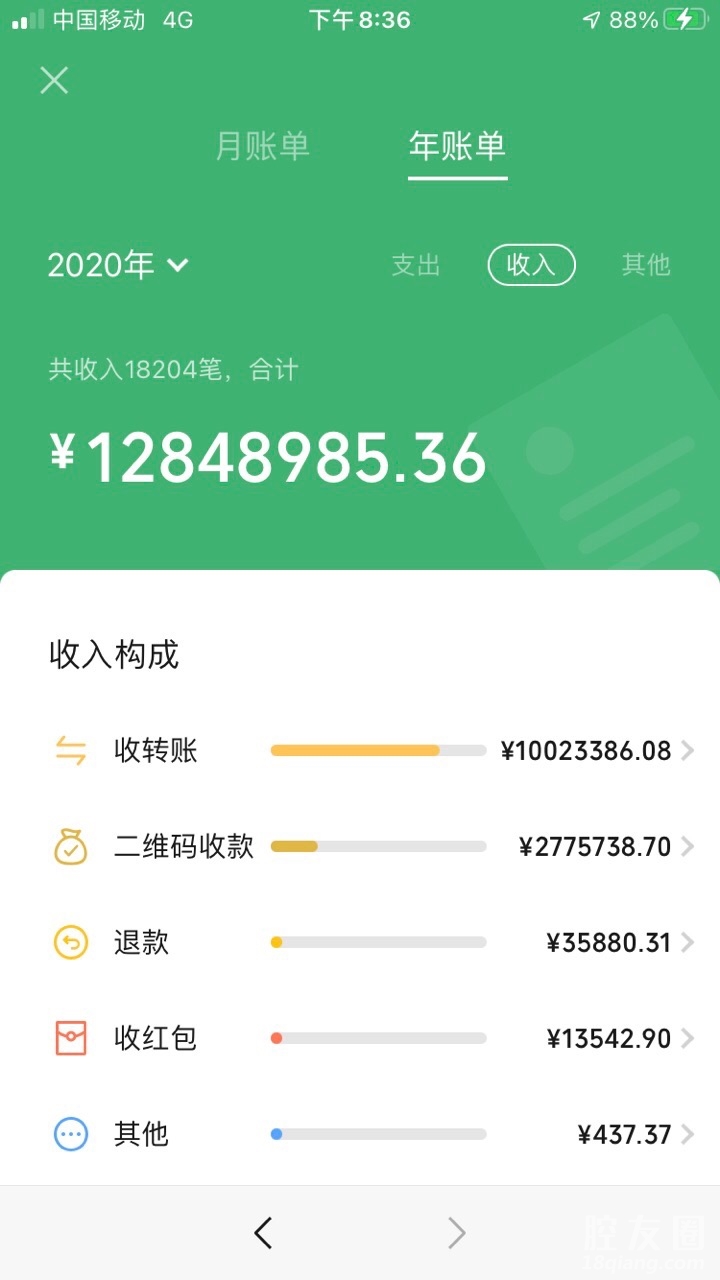Switch to the 其他 filter
This screenshot has height=1280, width=720.
pos(645,265)
